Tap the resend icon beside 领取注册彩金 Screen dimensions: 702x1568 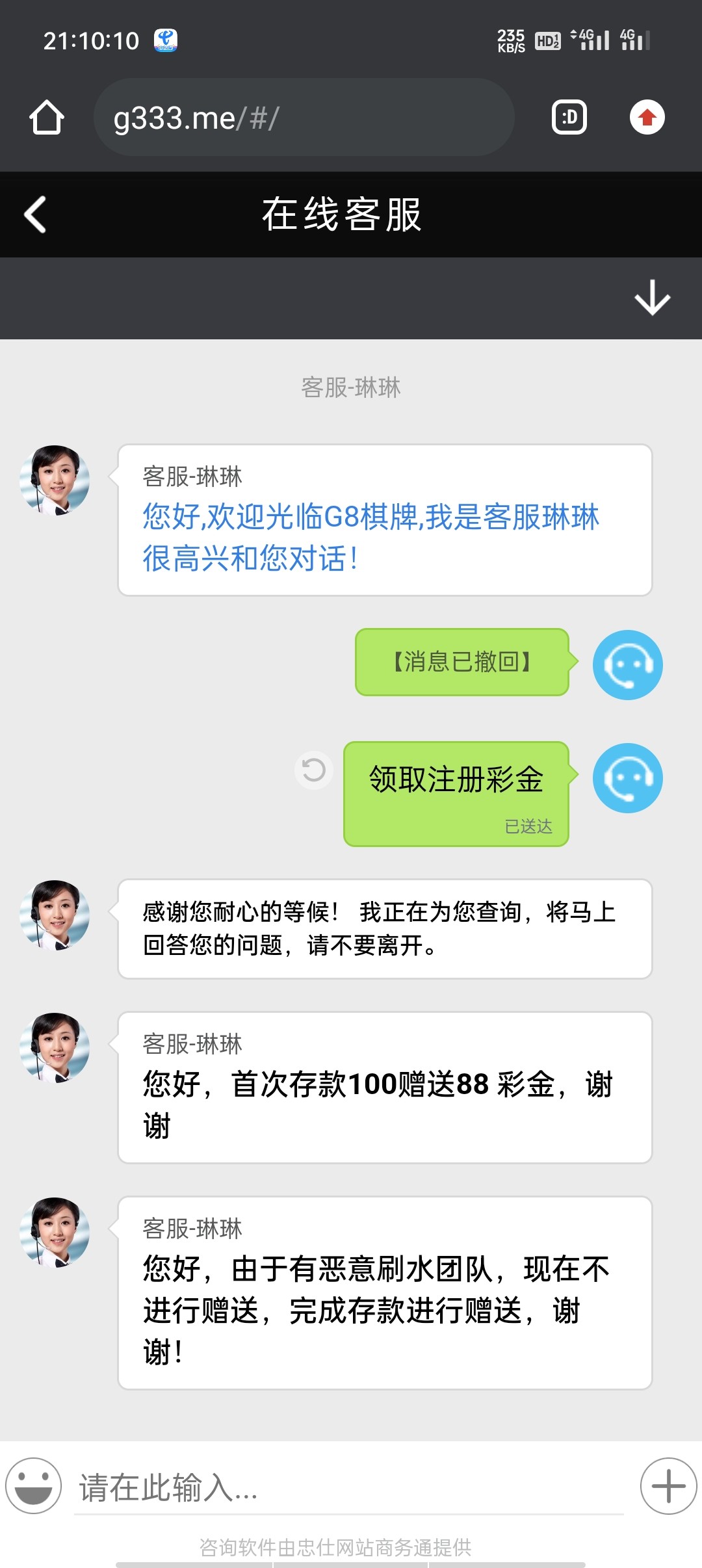[x=314, y=770]
